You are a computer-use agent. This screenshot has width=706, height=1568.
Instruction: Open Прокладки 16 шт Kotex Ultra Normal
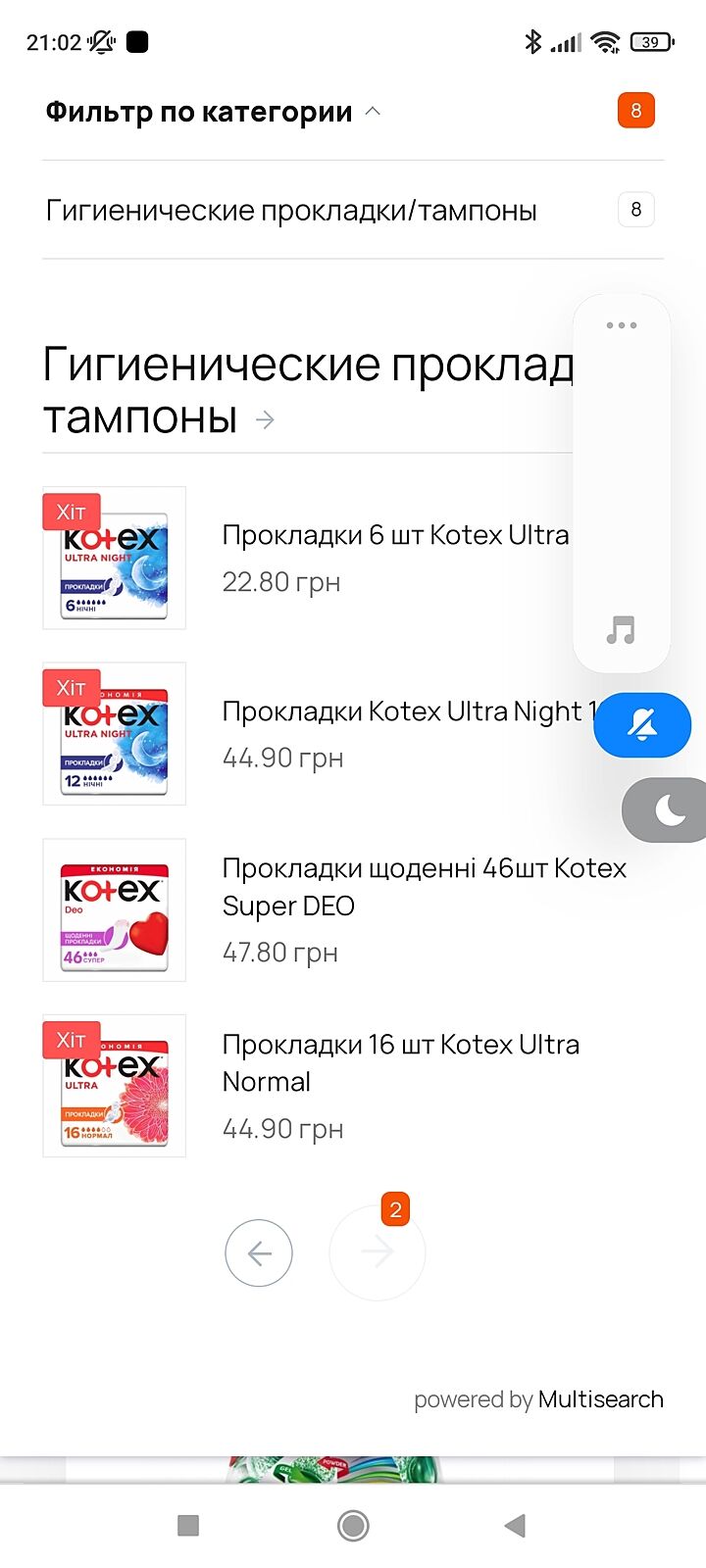tap(400, 1062)
